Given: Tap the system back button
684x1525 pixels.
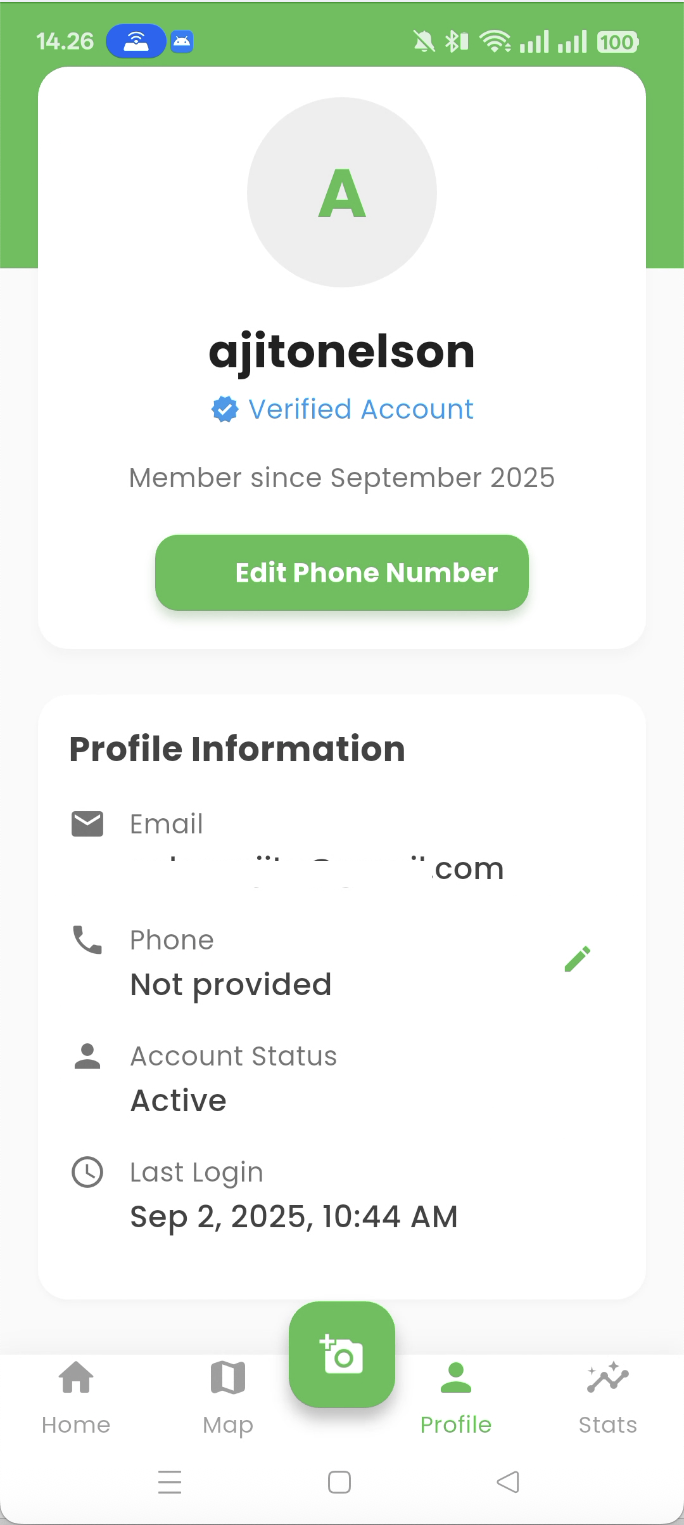Looking at the screenshot, I should tap(508, 1482).
